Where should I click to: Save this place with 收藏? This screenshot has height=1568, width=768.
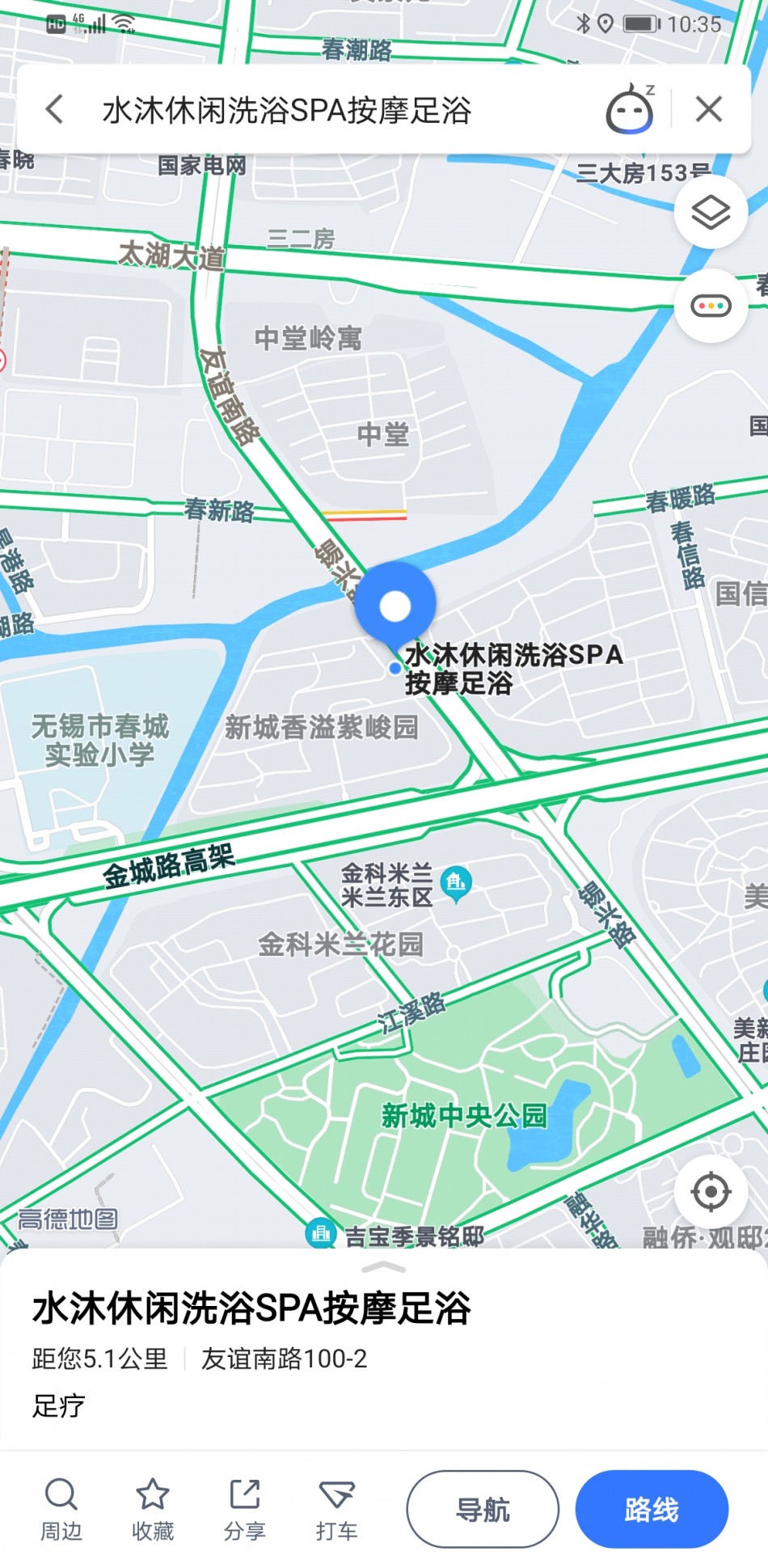click(152, 1508)
